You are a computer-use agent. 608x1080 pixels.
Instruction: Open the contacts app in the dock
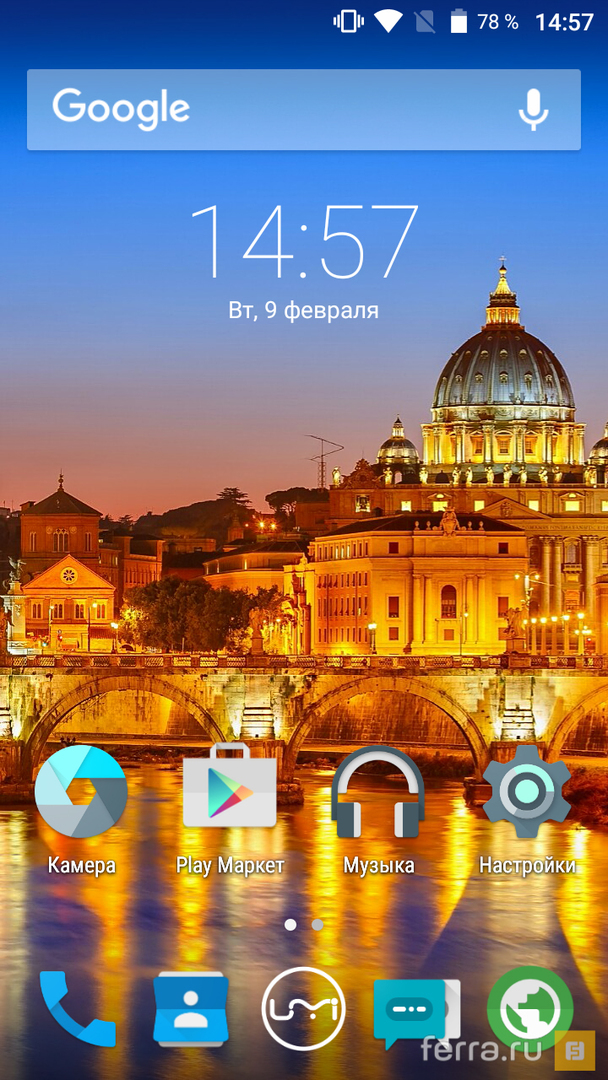(191, 1007)
